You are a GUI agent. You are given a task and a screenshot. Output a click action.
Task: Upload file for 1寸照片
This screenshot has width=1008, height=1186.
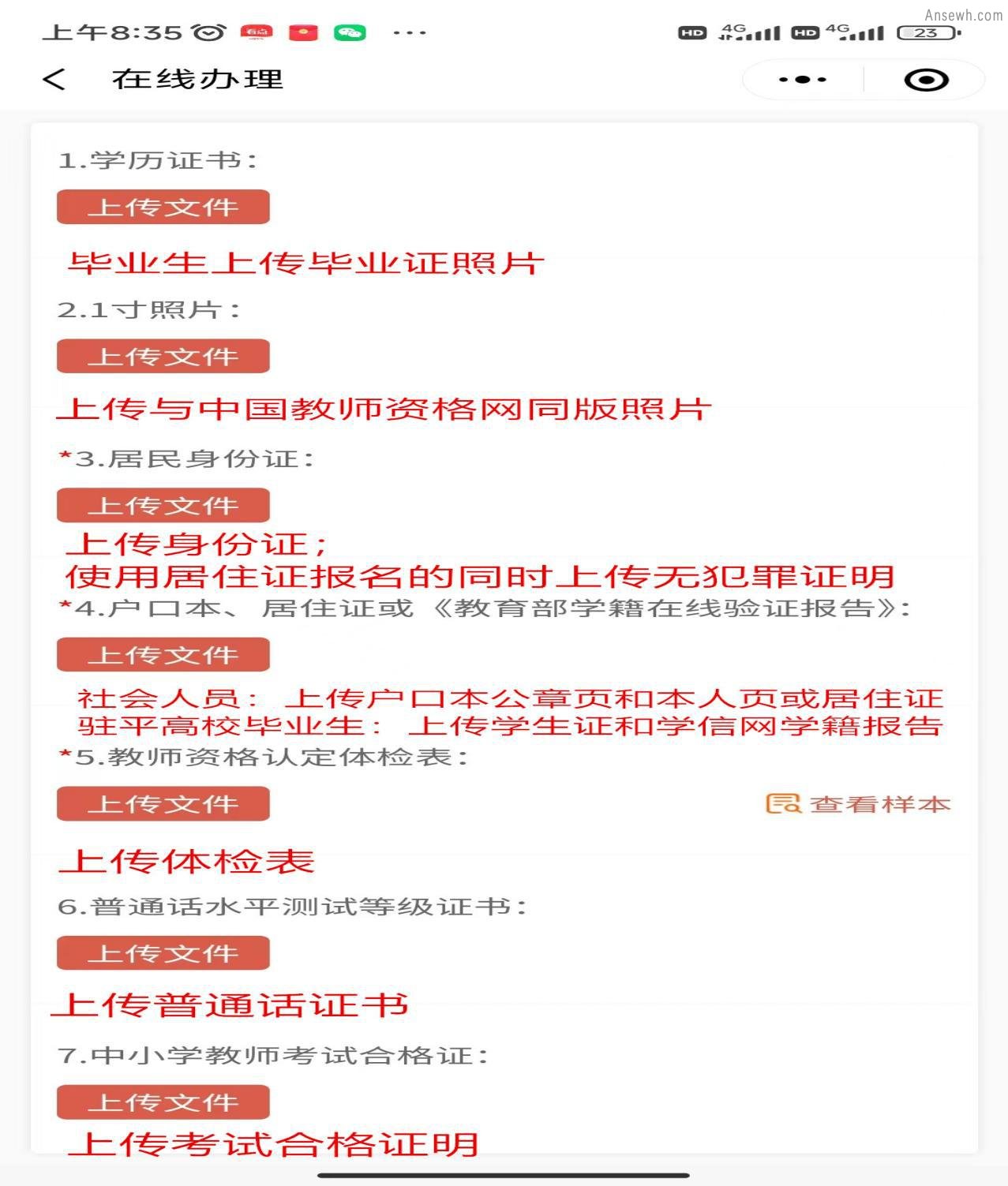pos(163,356)
